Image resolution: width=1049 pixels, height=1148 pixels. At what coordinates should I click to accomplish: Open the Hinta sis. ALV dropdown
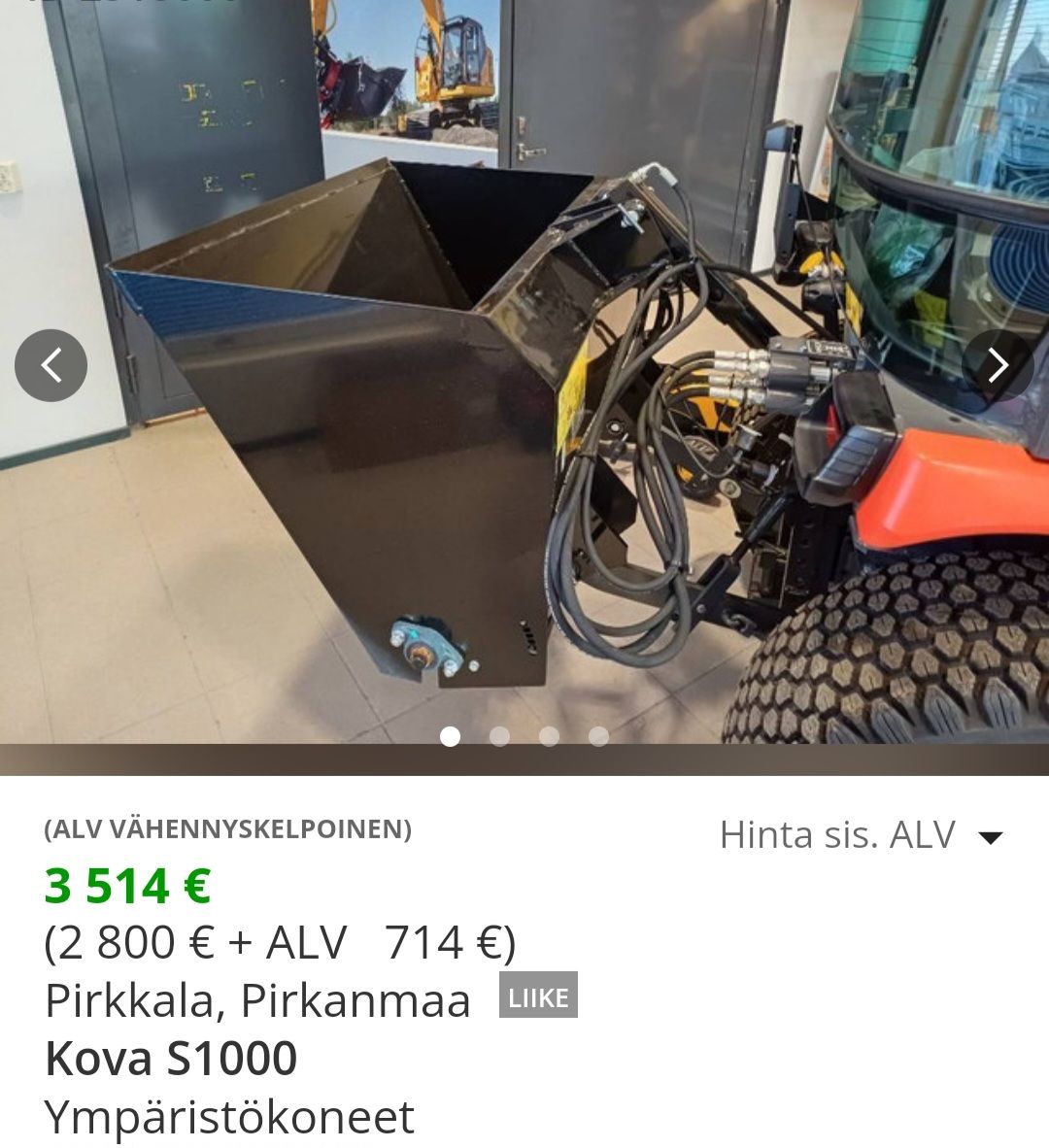(x=861, y=835)
